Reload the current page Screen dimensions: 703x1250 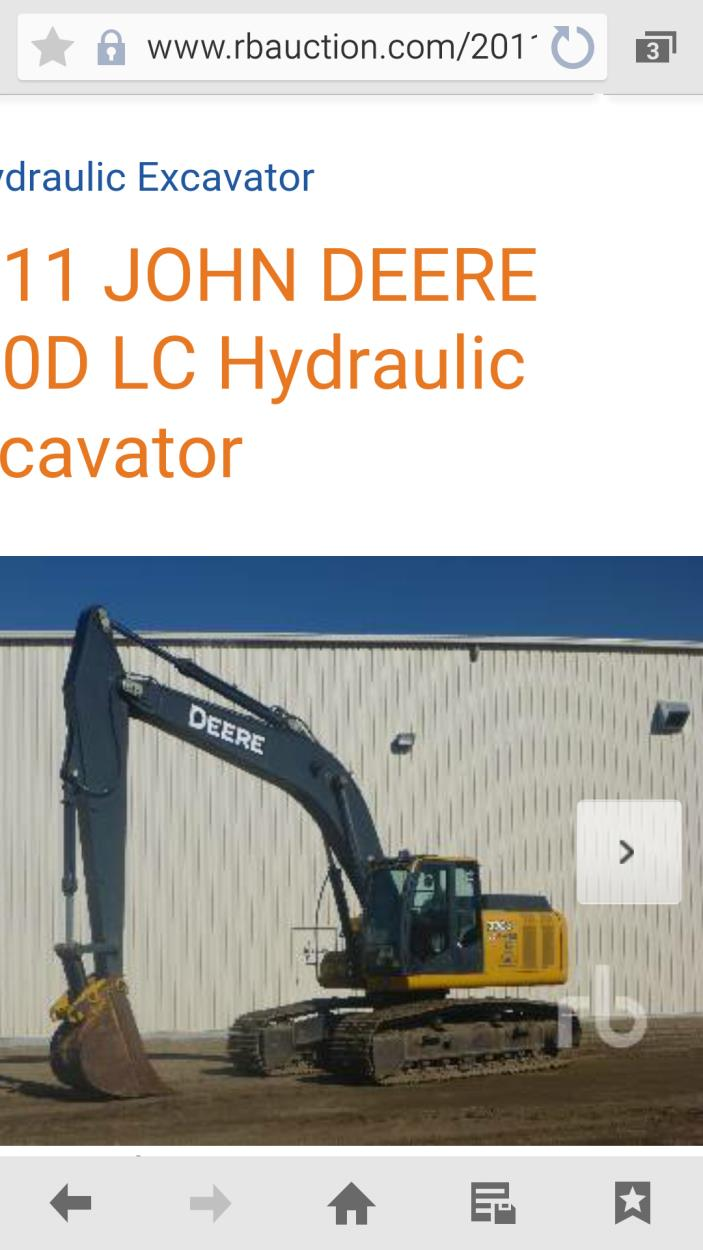572,47
